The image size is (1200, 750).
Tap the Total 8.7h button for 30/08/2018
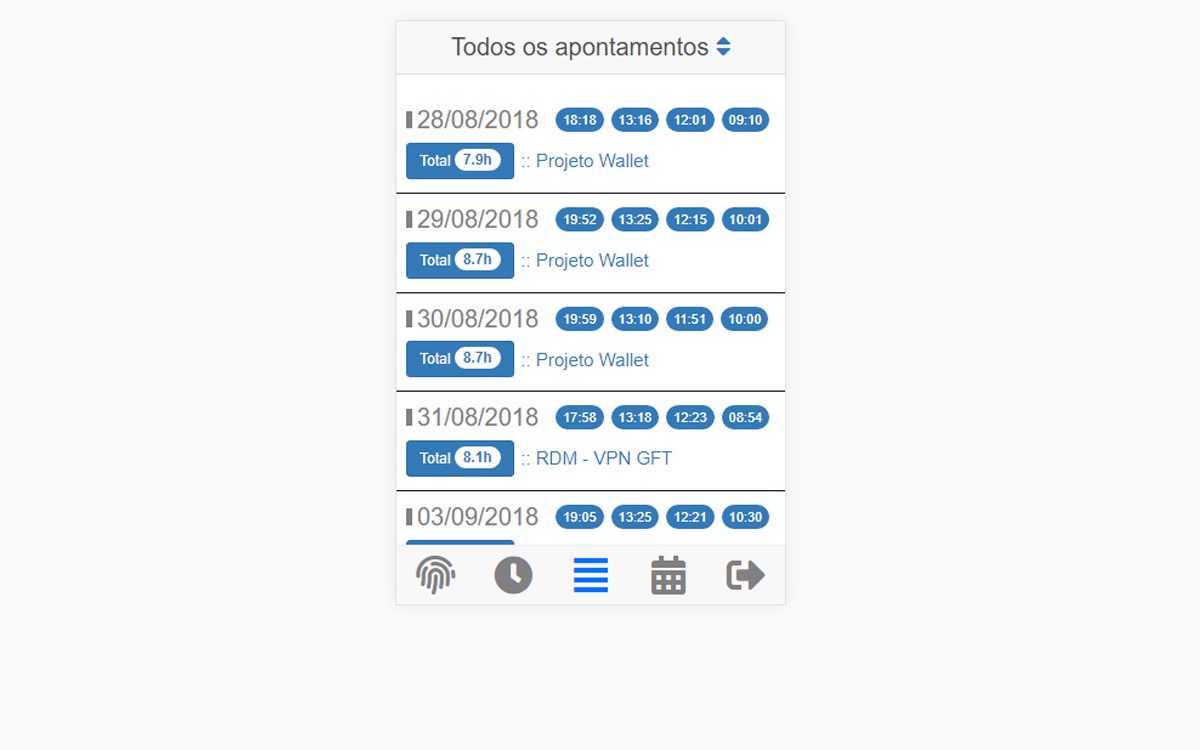(460, 359)
